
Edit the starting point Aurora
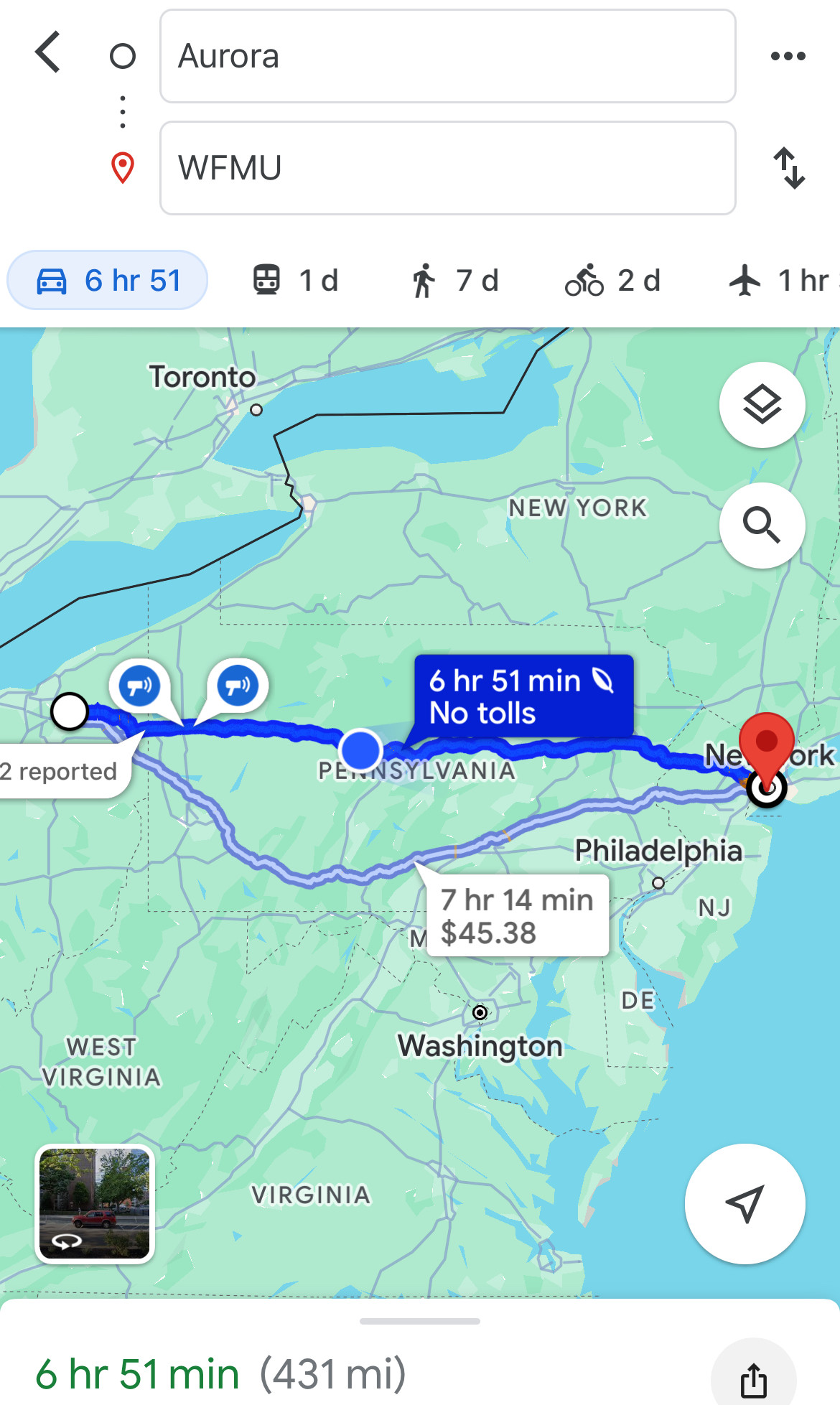(x=447, y=56)
